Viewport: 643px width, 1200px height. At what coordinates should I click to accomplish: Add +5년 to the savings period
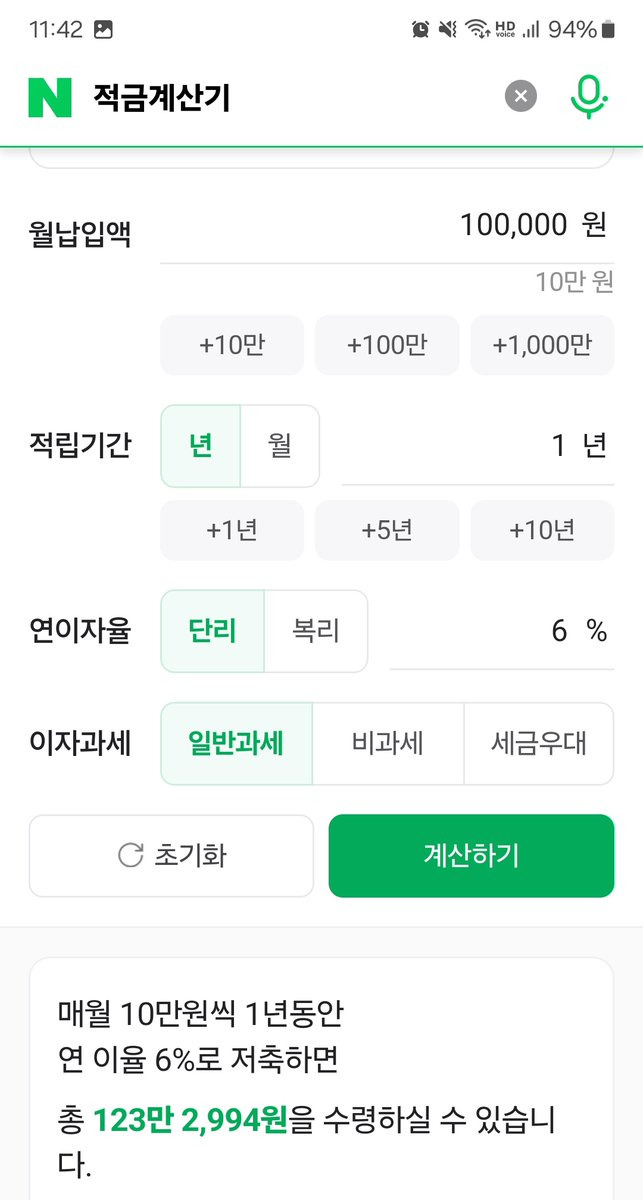387,530
